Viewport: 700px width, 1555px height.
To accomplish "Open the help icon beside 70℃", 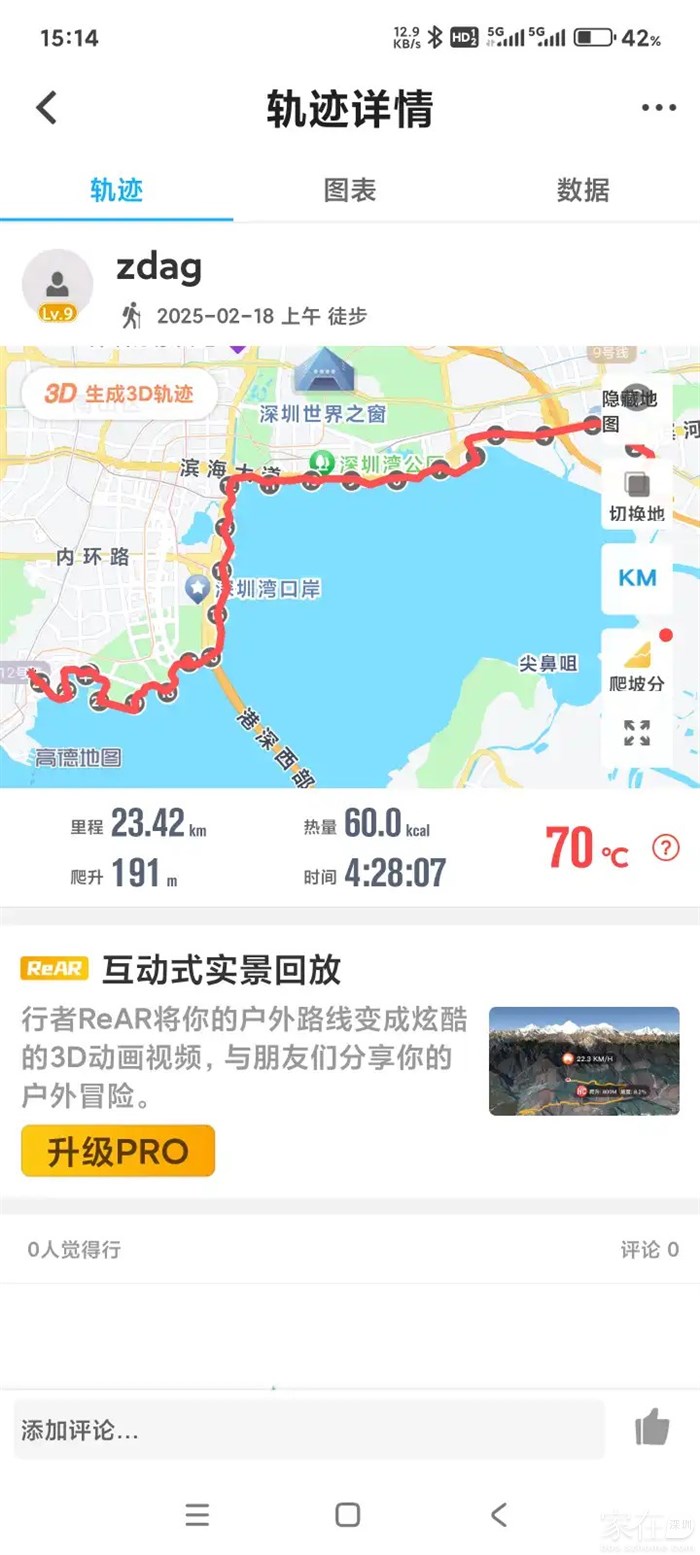I will tap(665, 848).
